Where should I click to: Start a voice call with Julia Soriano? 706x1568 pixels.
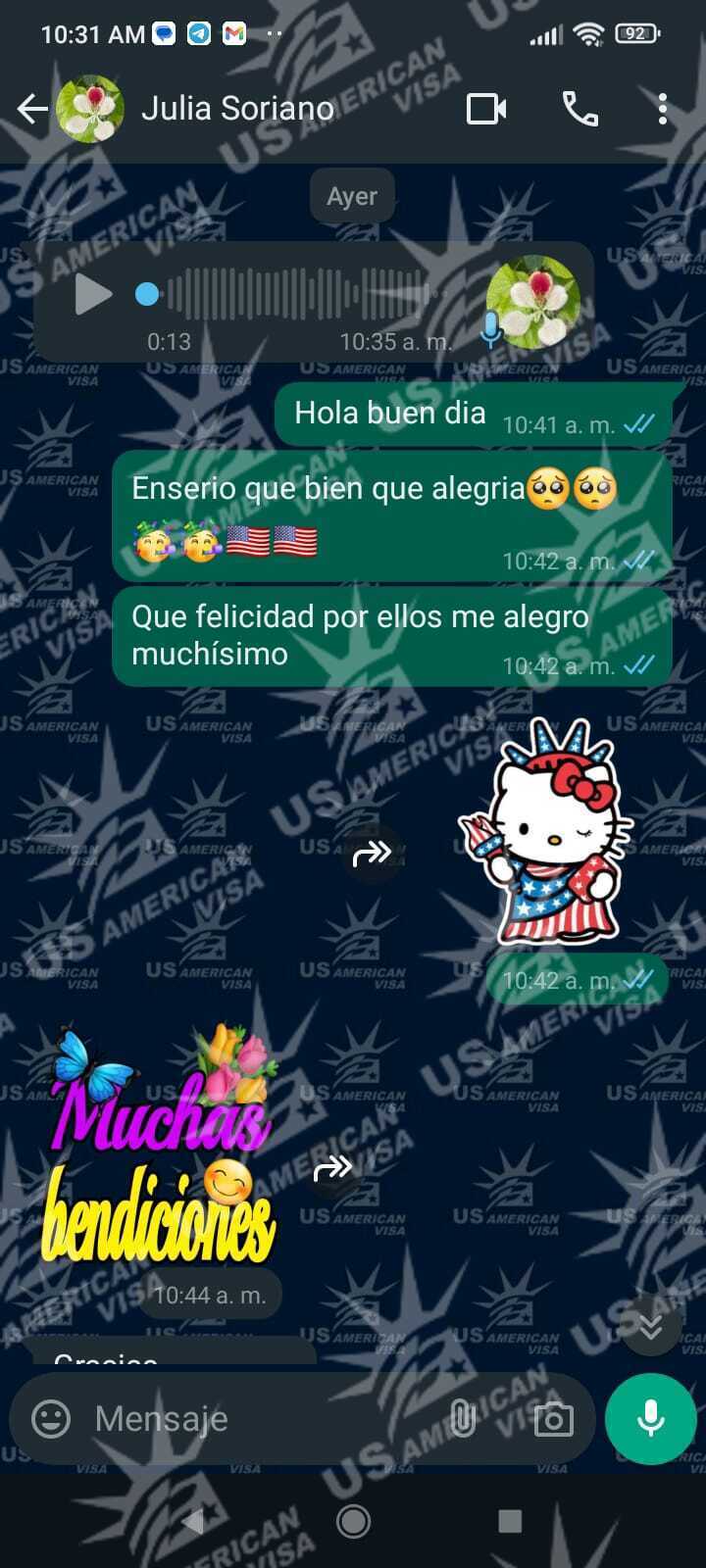coord(580,109)
